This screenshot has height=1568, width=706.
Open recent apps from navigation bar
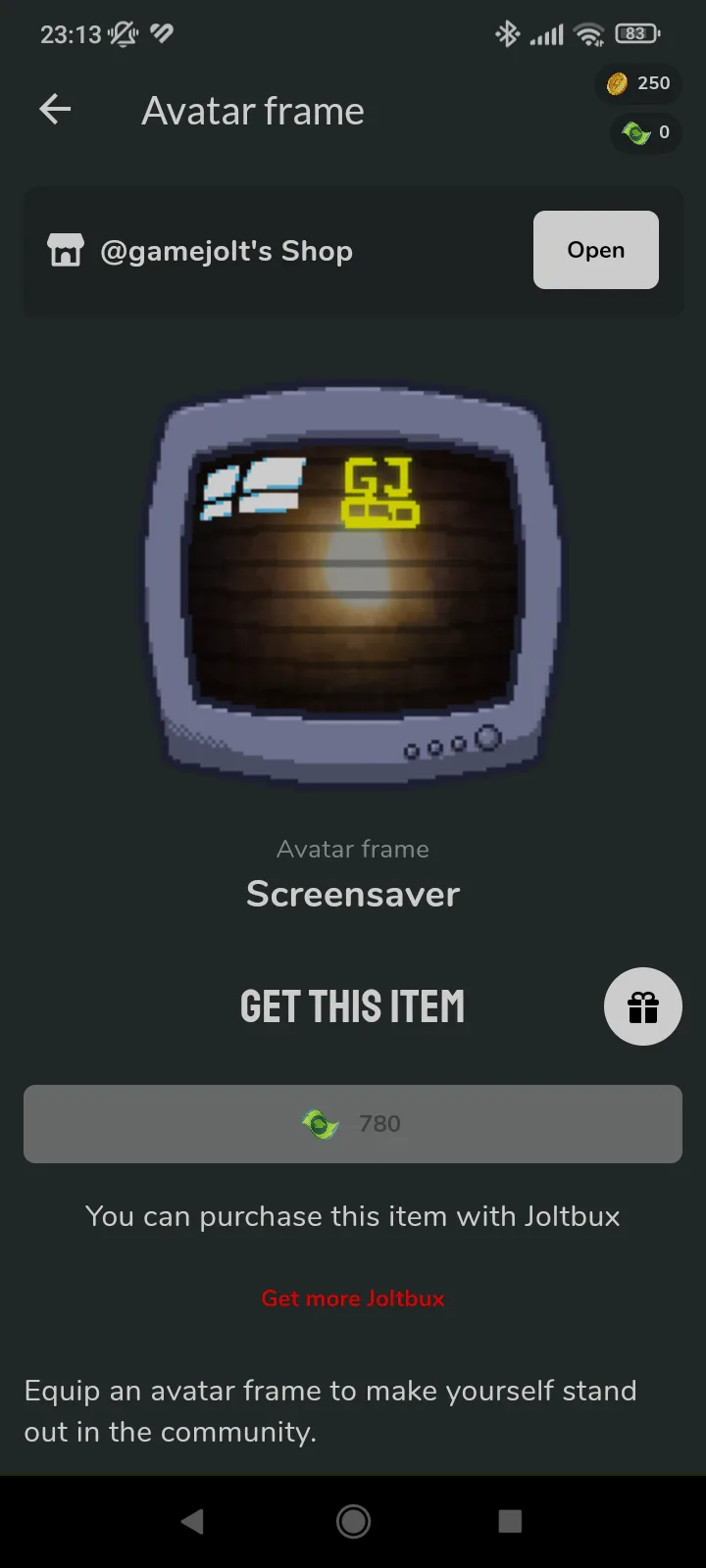coord(510,1521)
